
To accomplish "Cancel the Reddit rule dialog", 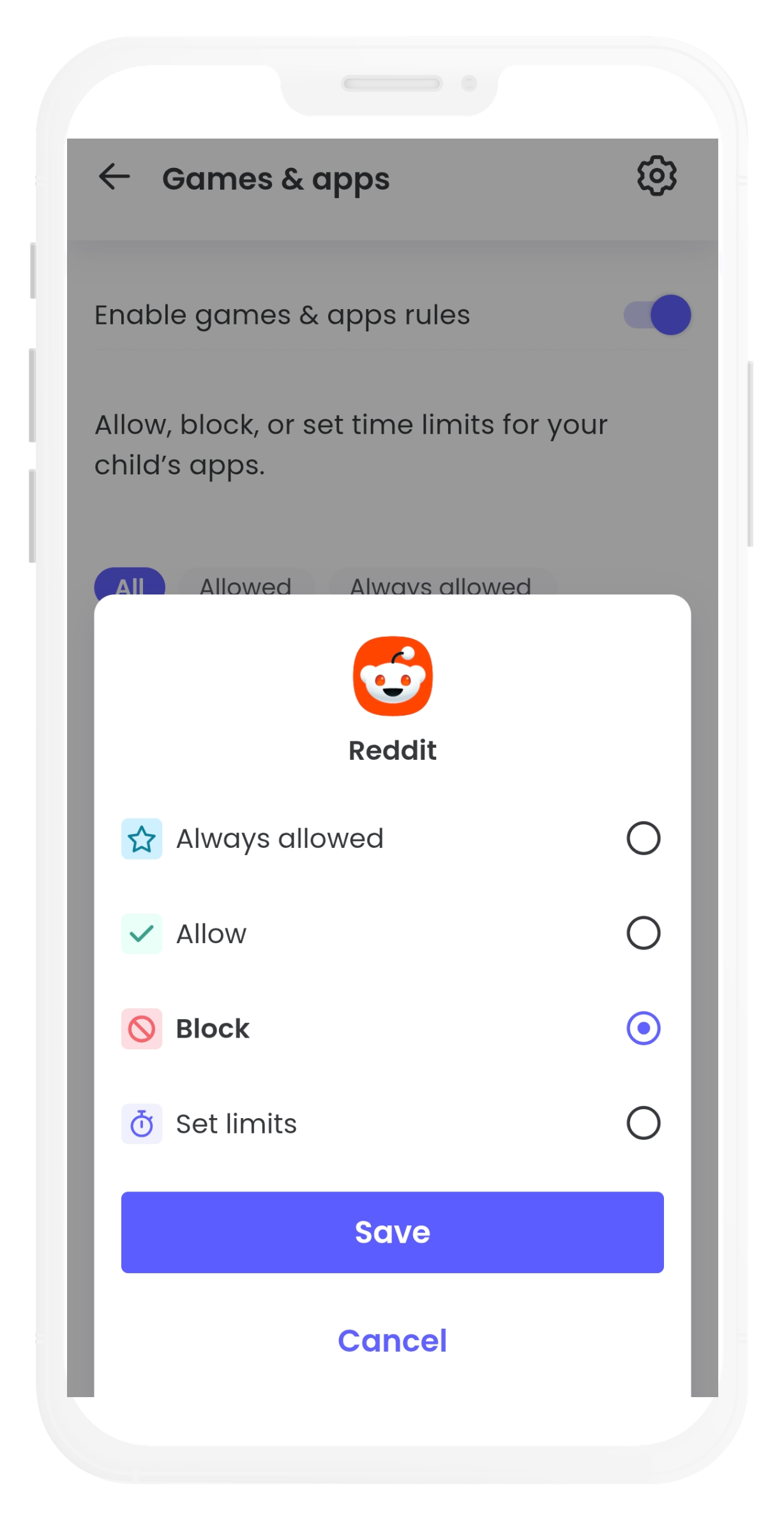I will [392, 1340].
